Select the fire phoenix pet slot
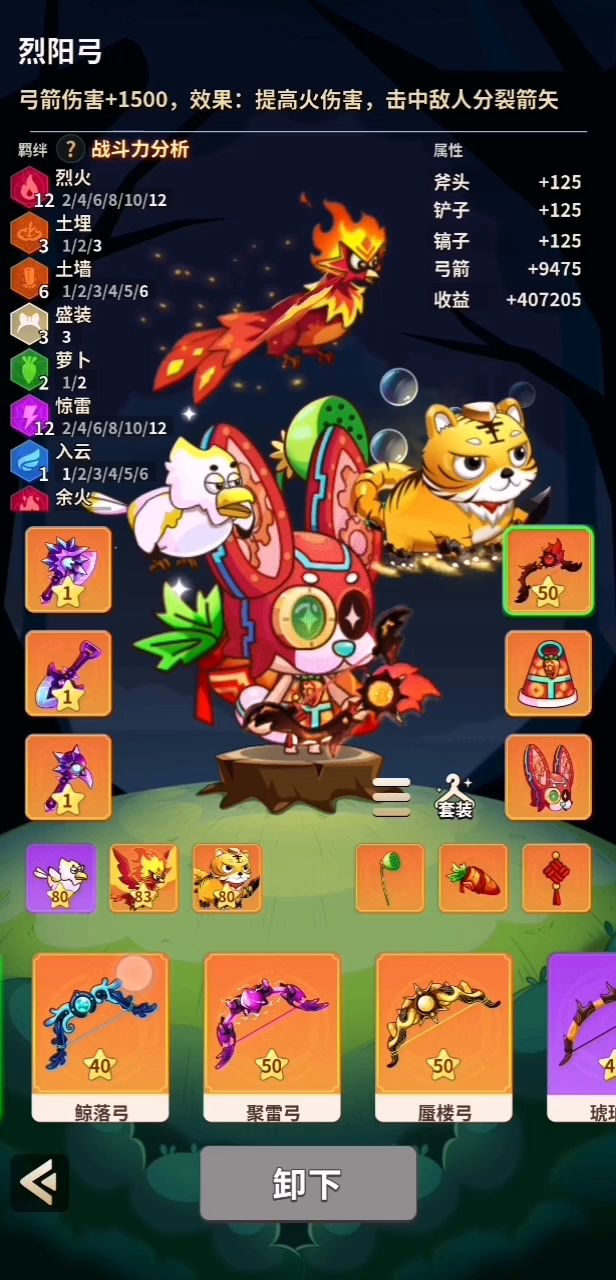Viewport: 616px width, 1280px height. tap(144, 877)
